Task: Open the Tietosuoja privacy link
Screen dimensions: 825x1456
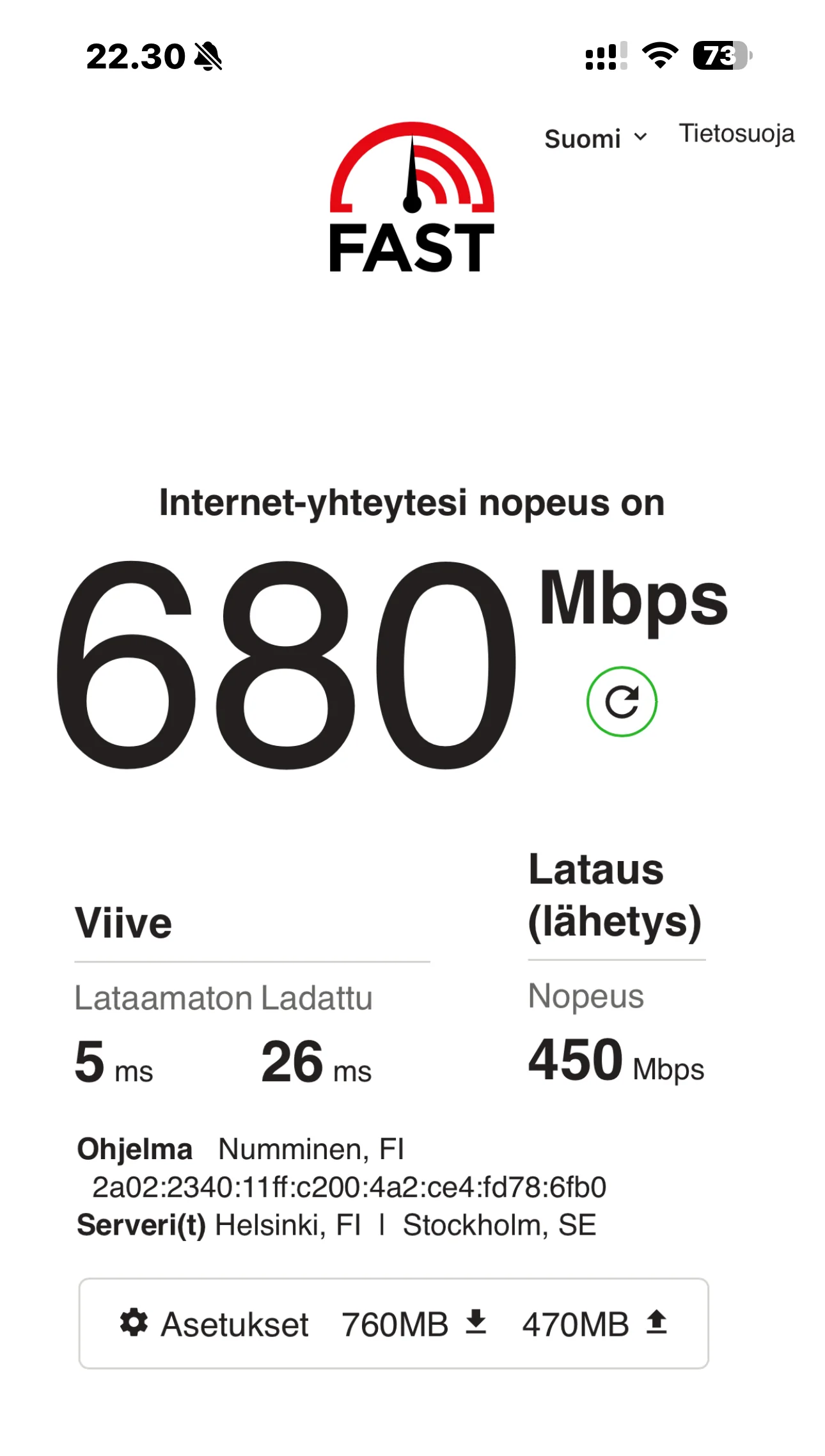Action: [736, 134]
